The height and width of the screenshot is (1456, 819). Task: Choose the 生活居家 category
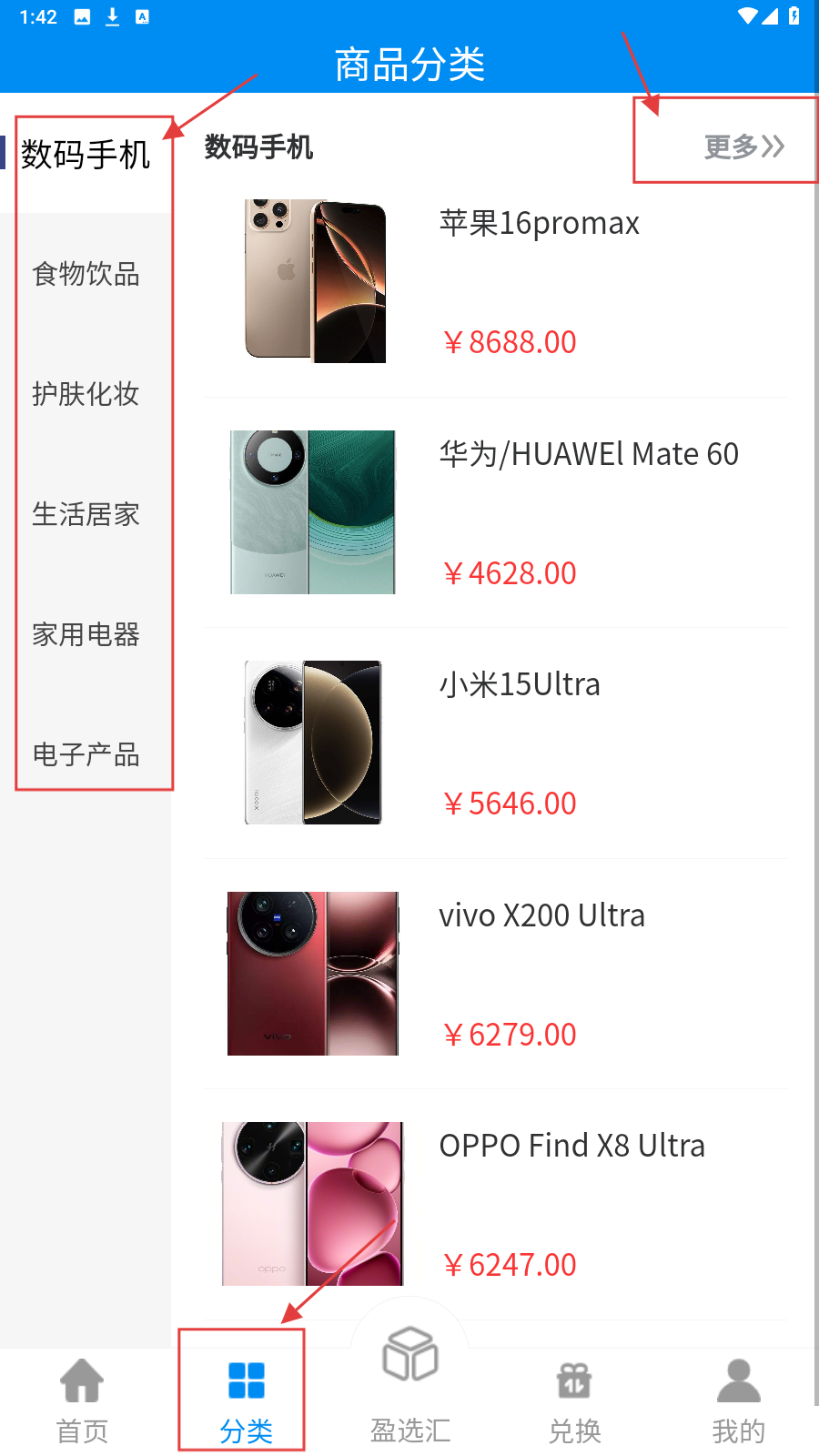86,514
